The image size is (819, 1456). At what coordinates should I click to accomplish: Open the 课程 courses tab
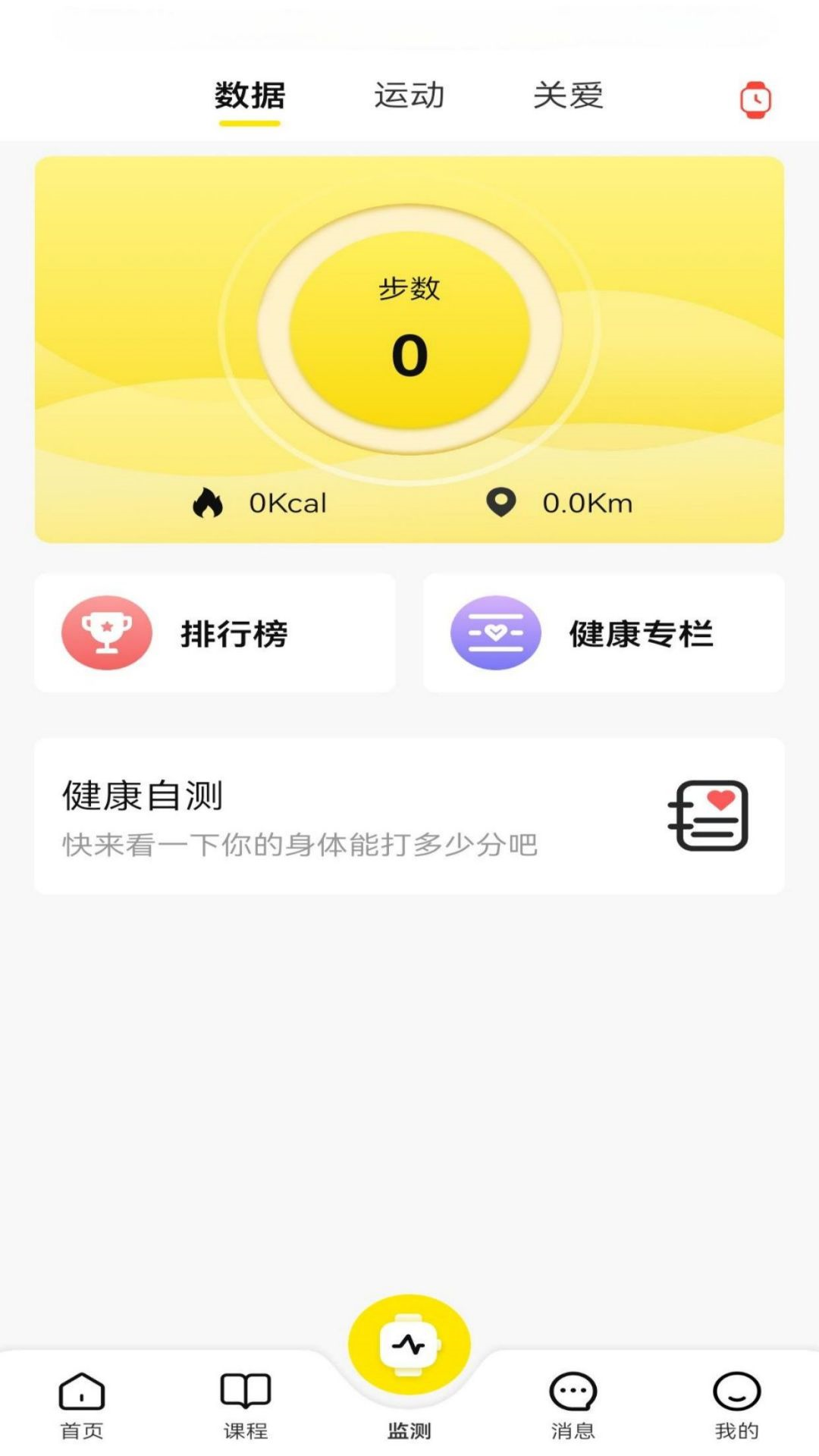[246, 1404]
